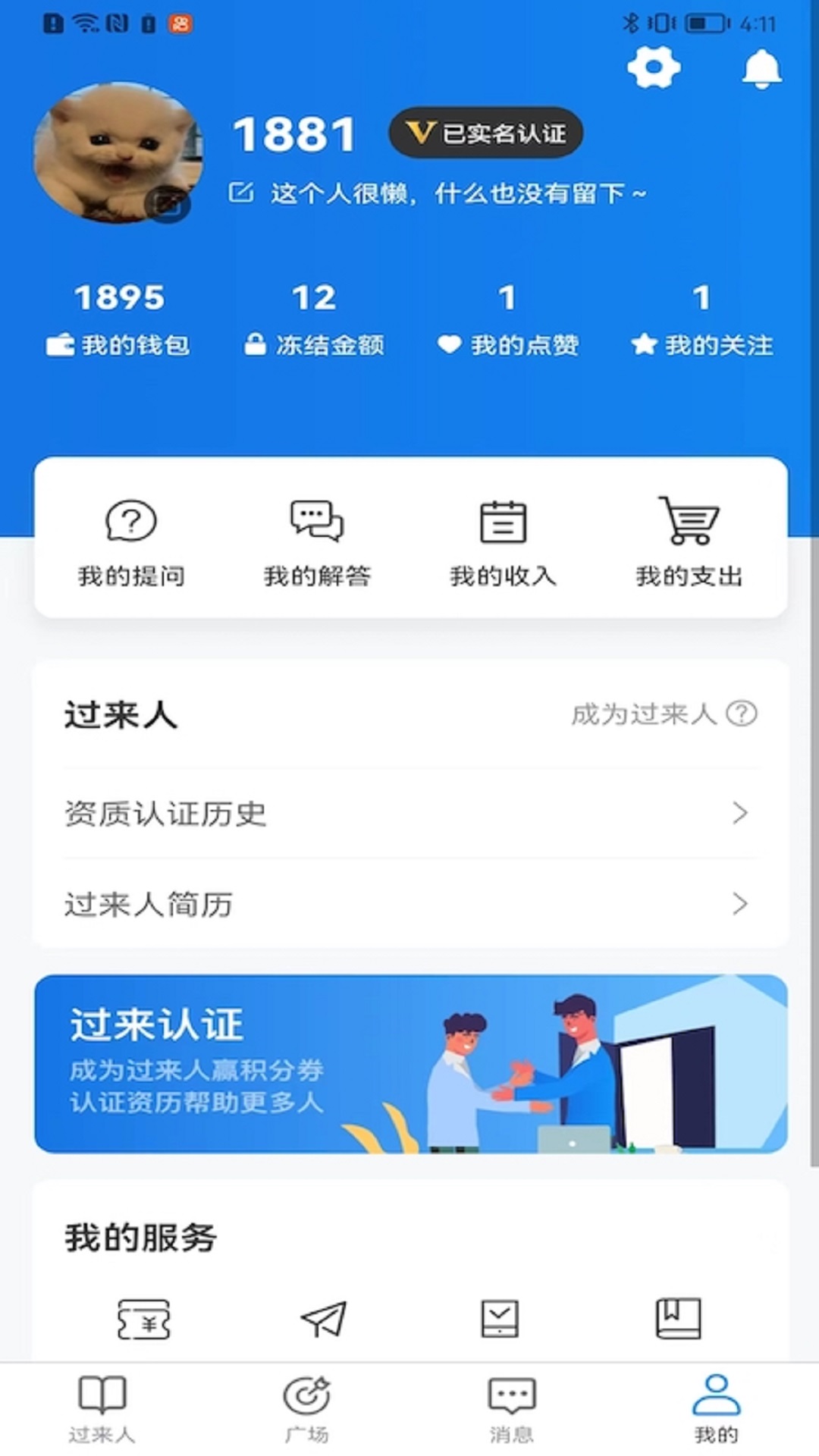Open 资质认证历史 row
Screen dimensions: 819x1456
[410, 813]
